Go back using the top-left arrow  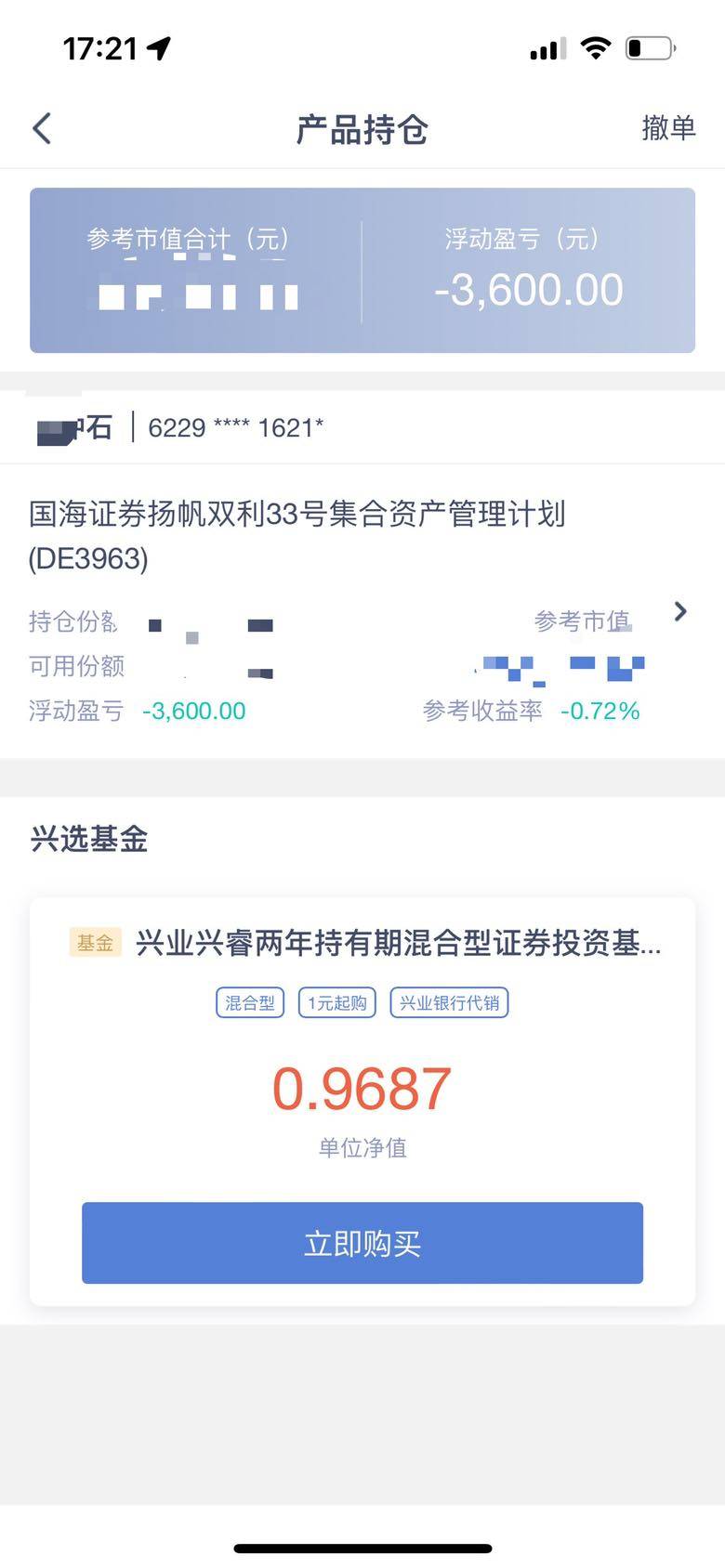[x=43, y=129]
